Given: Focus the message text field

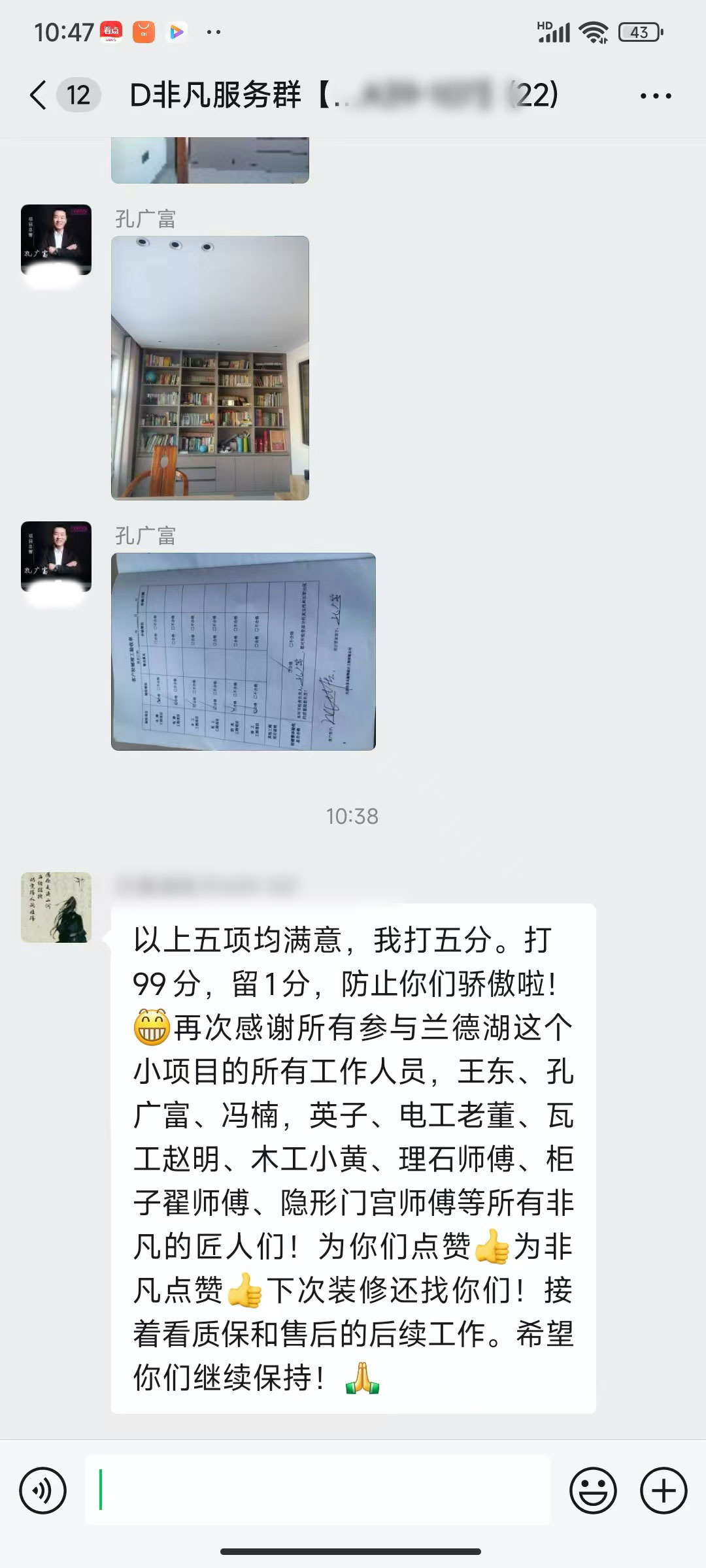Looking at the screenshot, I should (x=318, y=1491).
